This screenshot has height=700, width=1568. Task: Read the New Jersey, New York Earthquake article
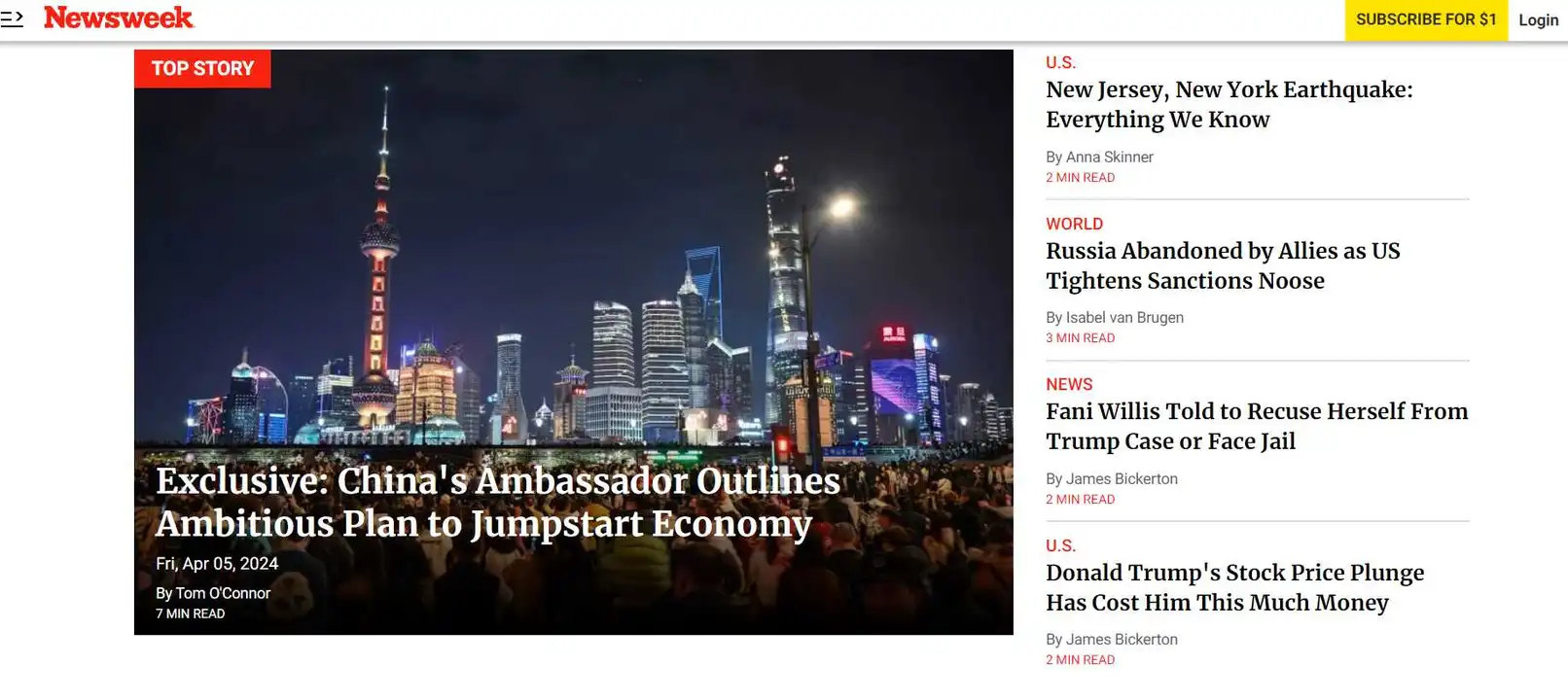1229,104
